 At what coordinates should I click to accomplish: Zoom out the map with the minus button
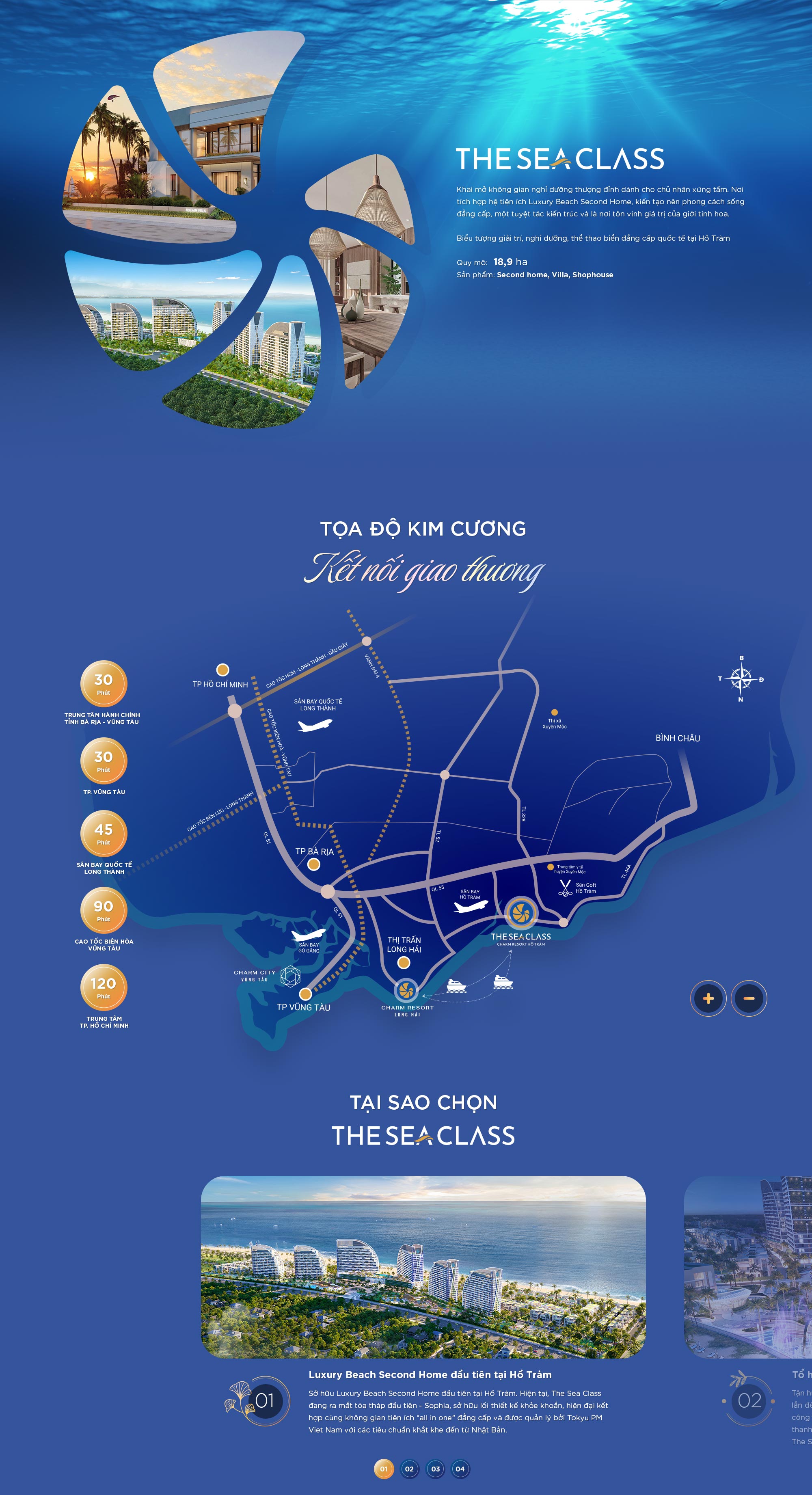[749, 998]
